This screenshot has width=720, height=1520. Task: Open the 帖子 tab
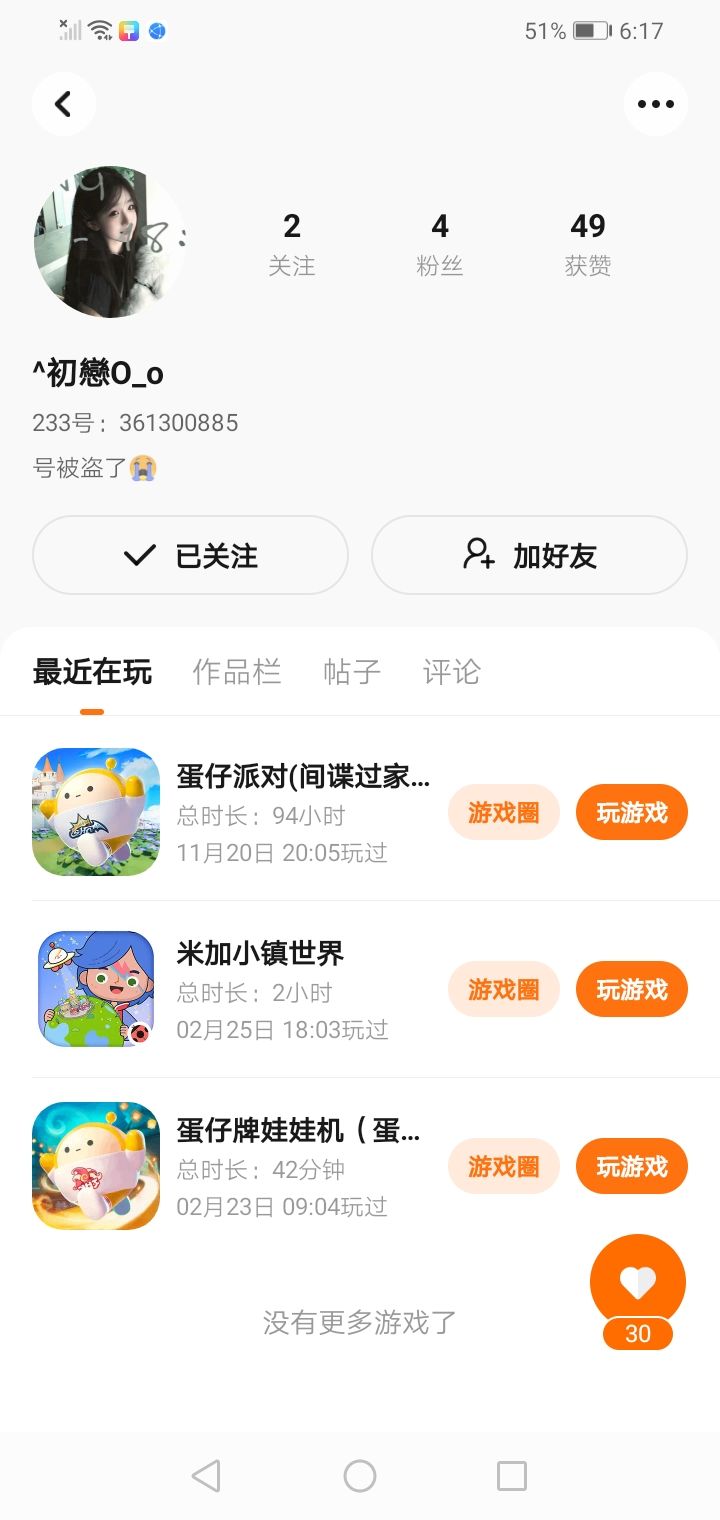point(352,672)
